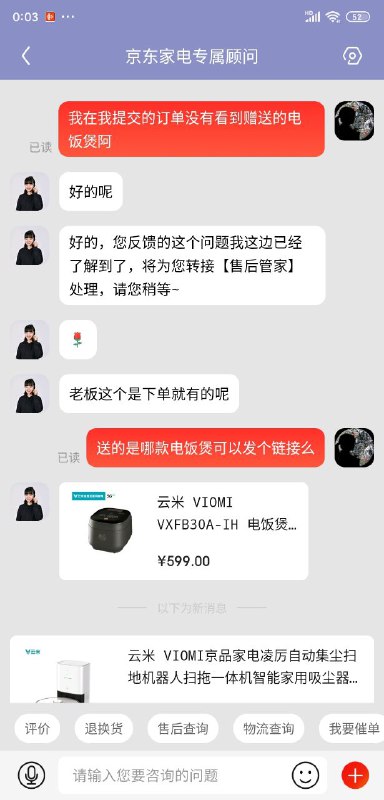Open the VIOMI robot vacuum product card
The height and width of the screenshot is (800, 384).
pyautogui.click(x=192, y=669)
